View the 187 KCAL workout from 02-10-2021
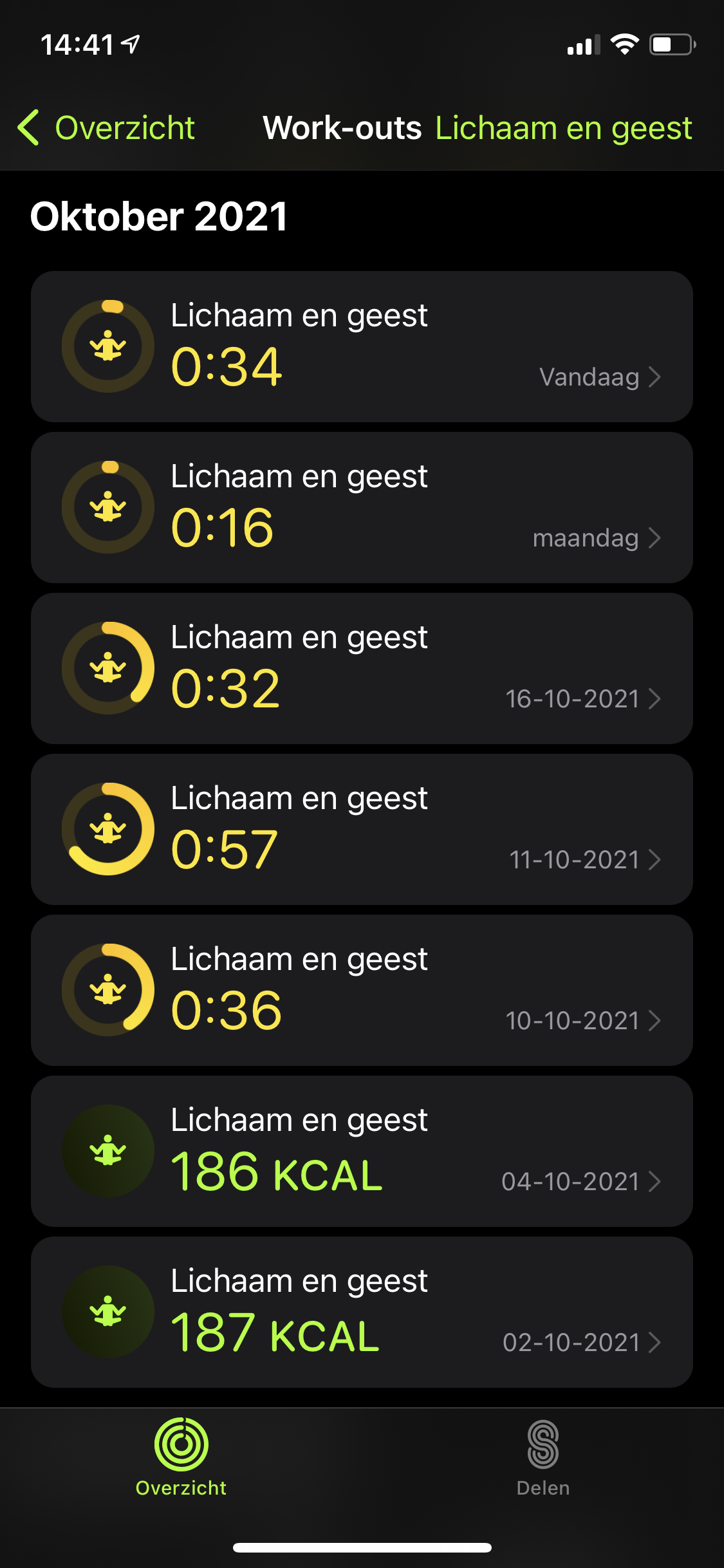The width and height of the screenshot is (724, 1568). (362, 1312)
